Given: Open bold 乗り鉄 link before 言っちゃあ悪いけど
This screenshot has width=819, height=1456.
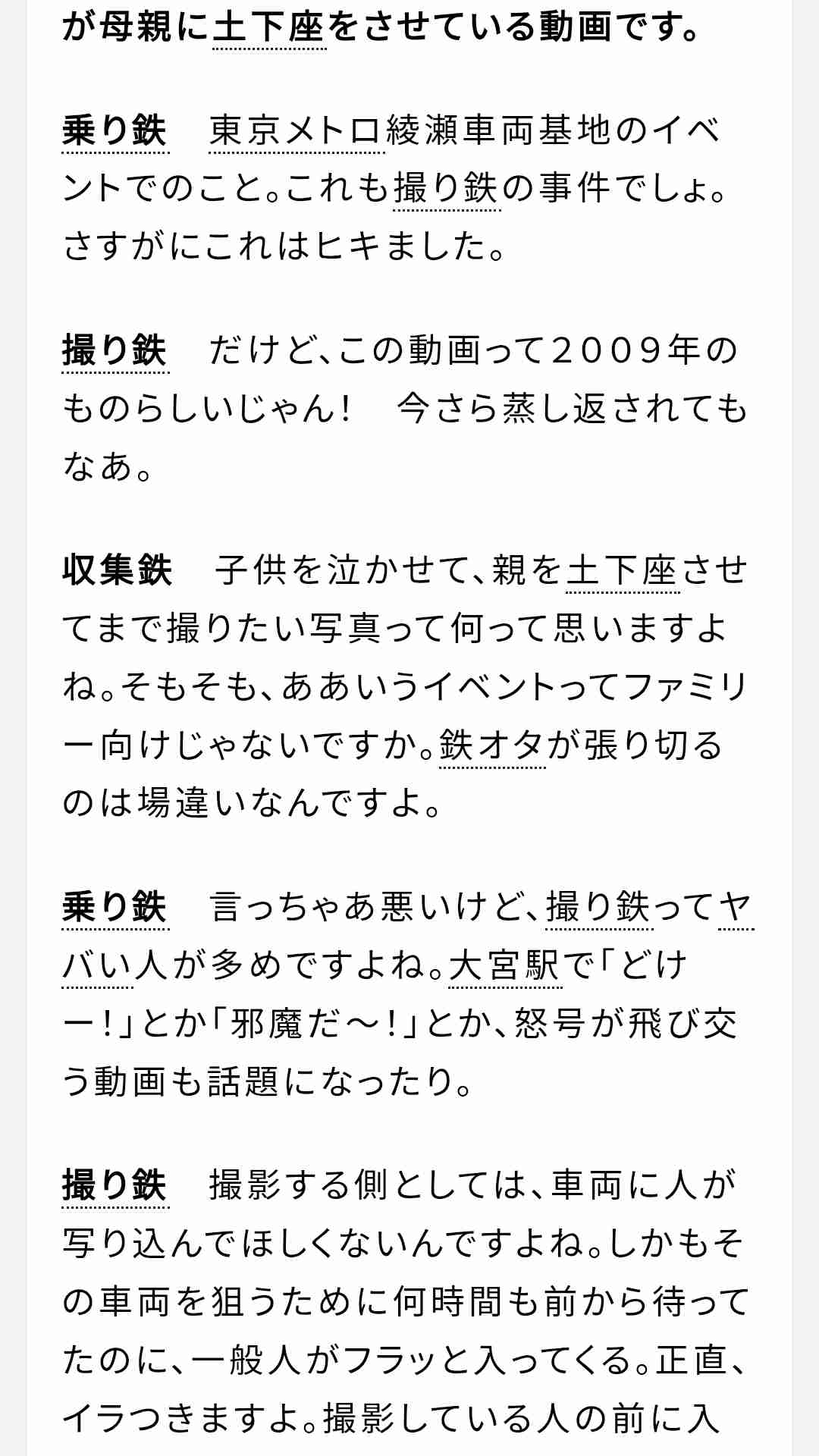Looking at the screenshot, I should pyautogui.click(x=115, y=907).
